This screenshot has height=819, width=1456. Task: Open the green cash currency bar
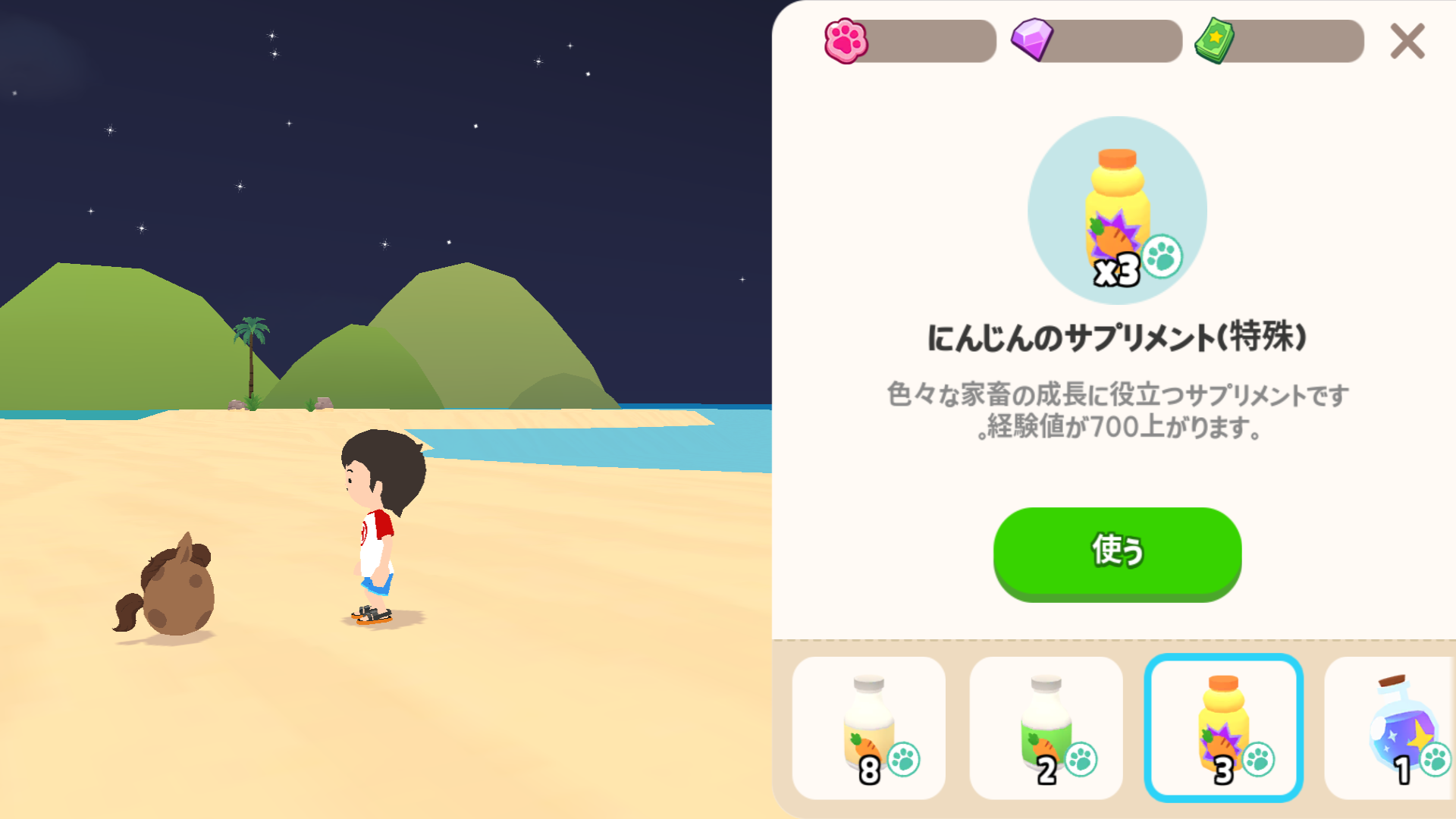tap(1279, 41)
